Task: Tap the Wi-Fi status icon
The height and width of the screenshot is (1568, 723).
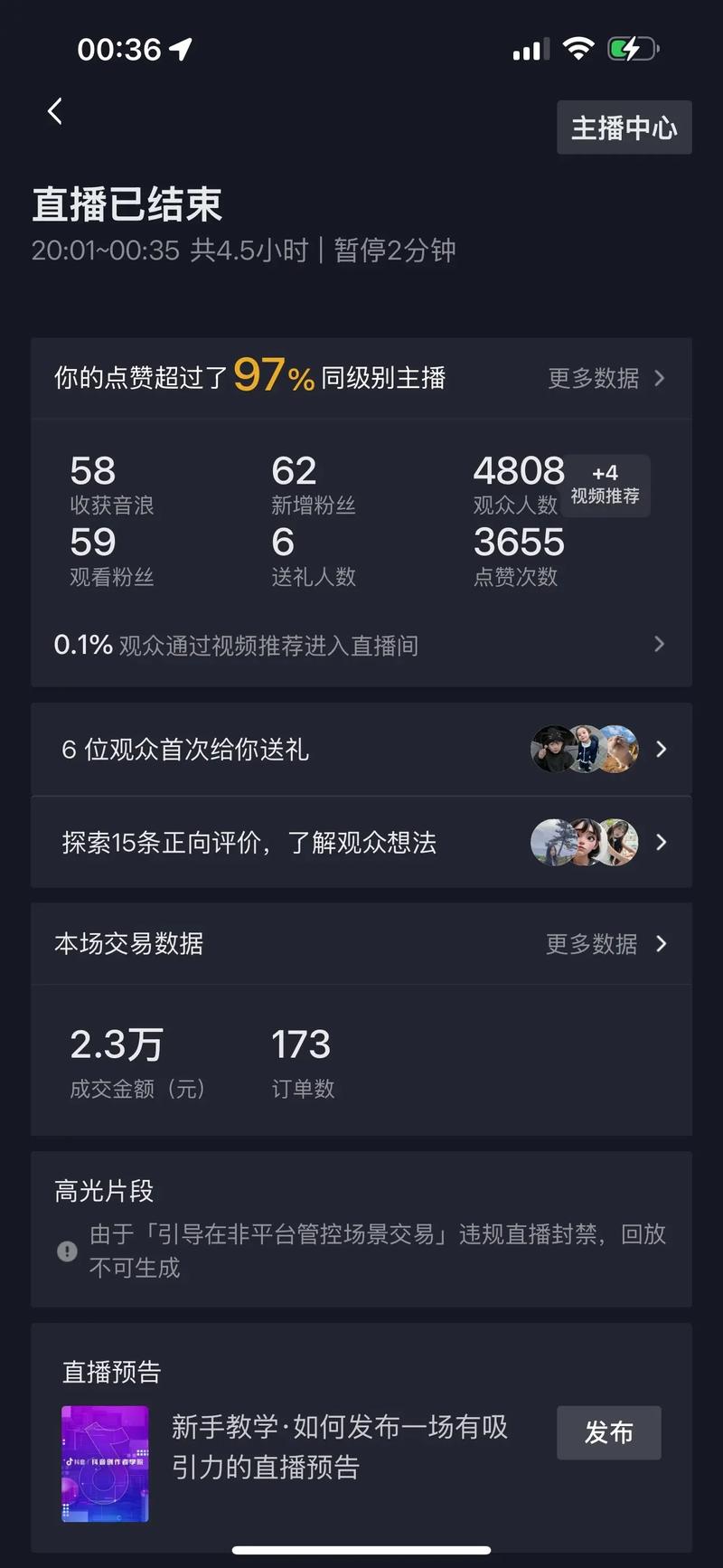Action: tap(579, 50)
